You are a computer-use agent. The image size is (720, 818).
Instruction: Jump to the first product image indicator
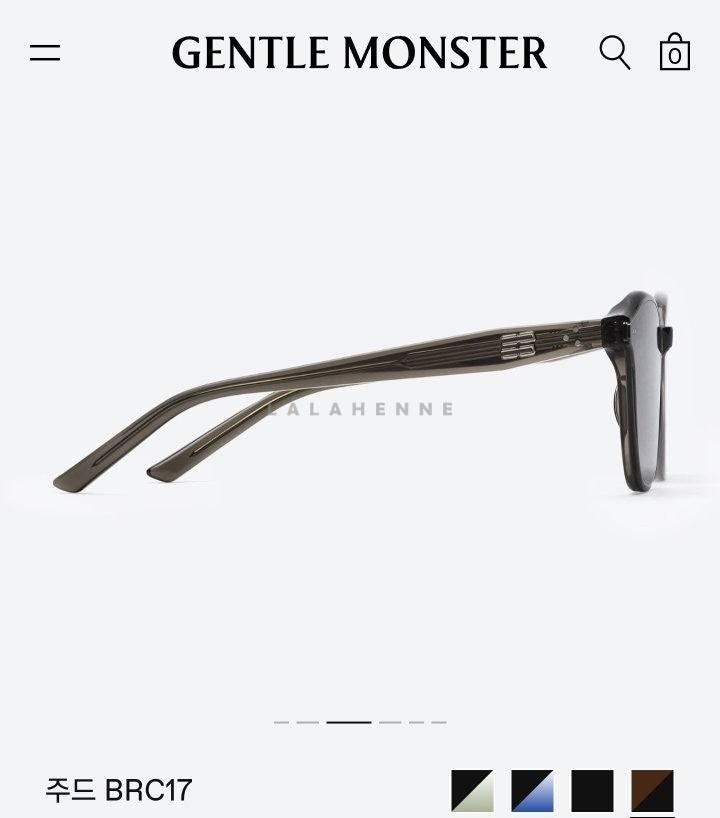[x=281, y=722]
